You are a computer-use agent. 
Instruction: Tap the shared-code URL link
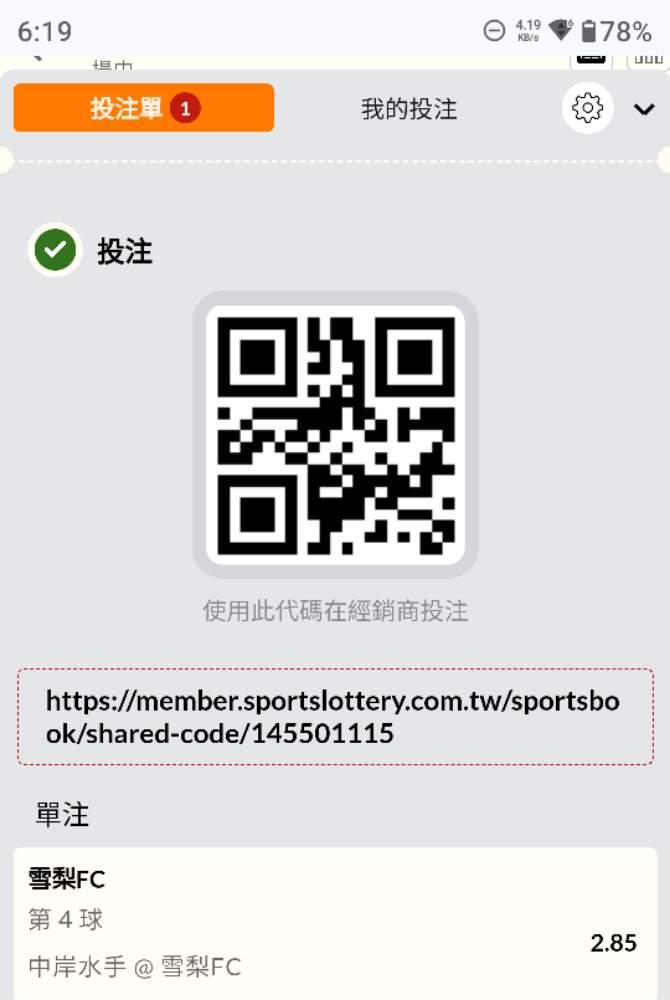[335, 717]
